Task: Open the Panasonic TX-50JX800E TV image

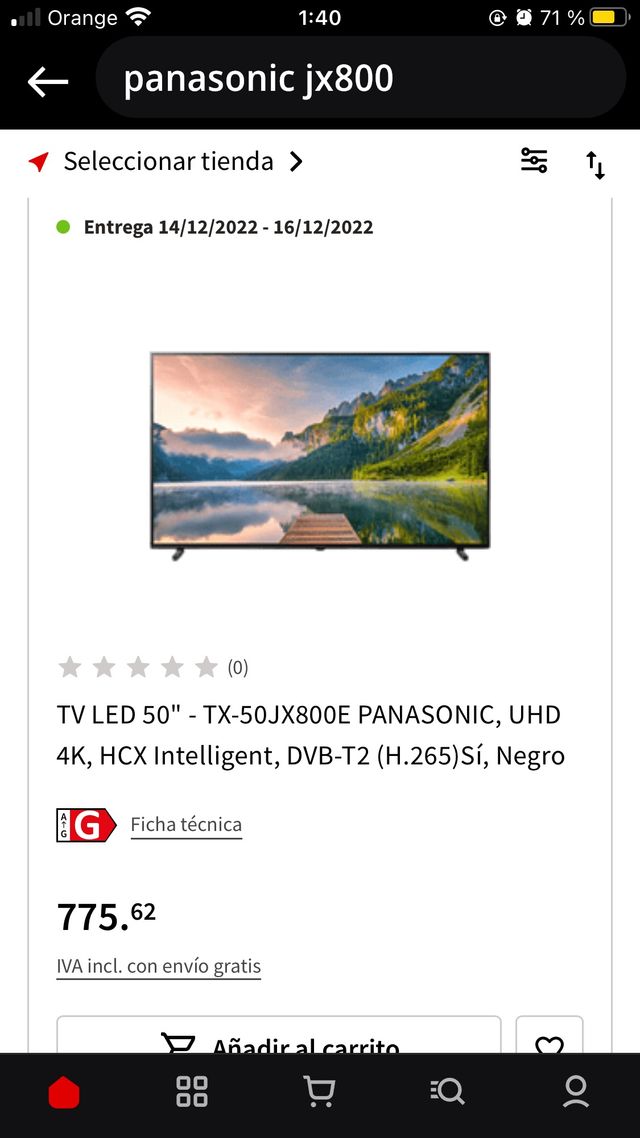Action: click(x=320, y=455)
